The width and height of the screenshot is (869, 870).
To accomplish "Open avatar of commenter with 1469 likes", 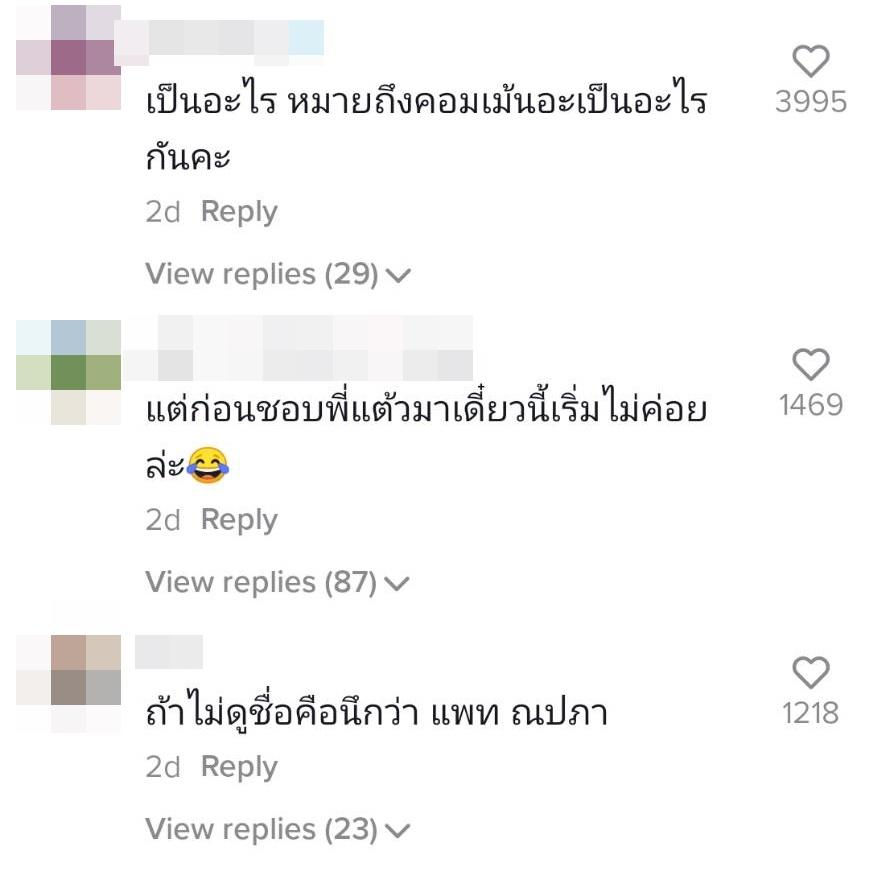I will tap(69, 372).
